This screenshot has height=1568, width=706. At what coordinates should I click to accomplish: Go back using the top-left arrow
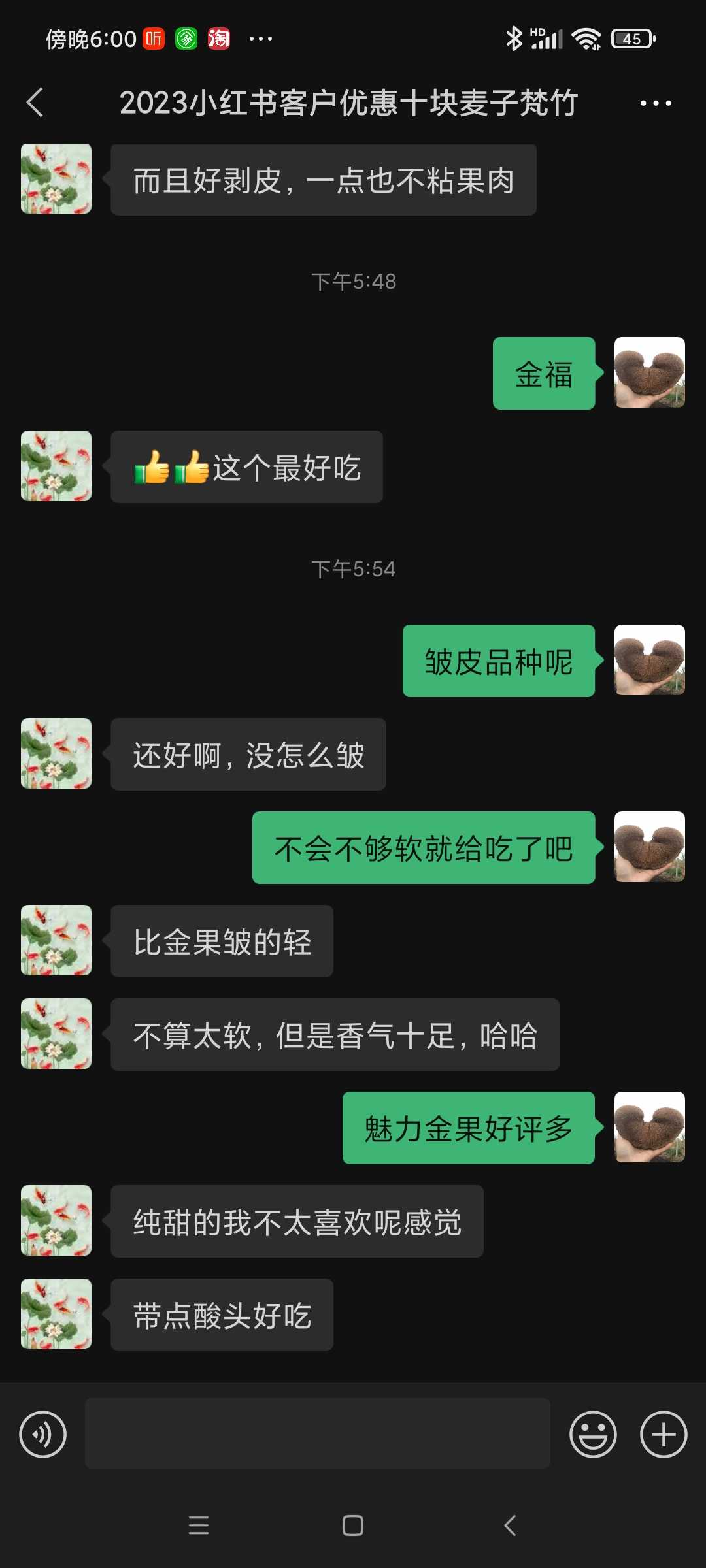click(35, 103)
